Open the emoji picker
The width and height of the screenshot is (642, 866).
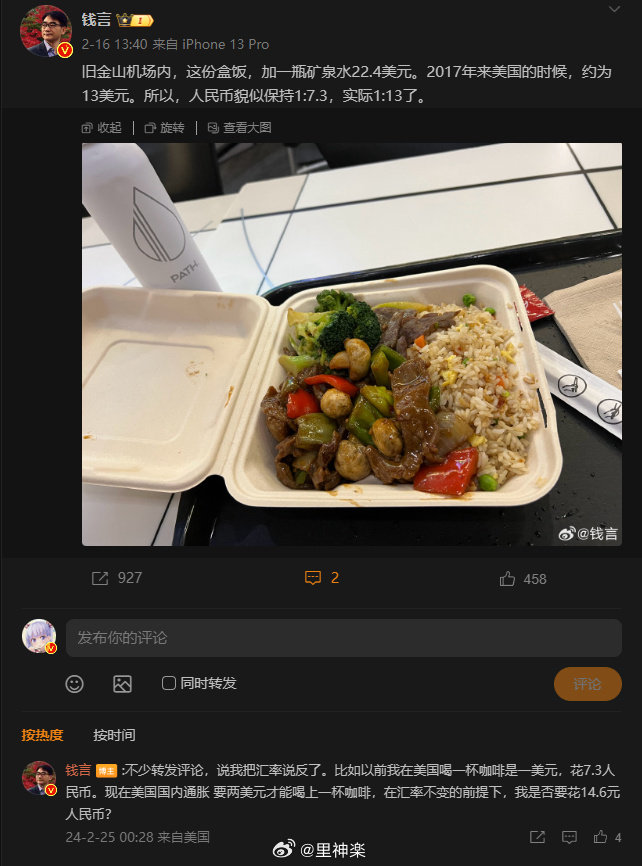tap(75, 684)
